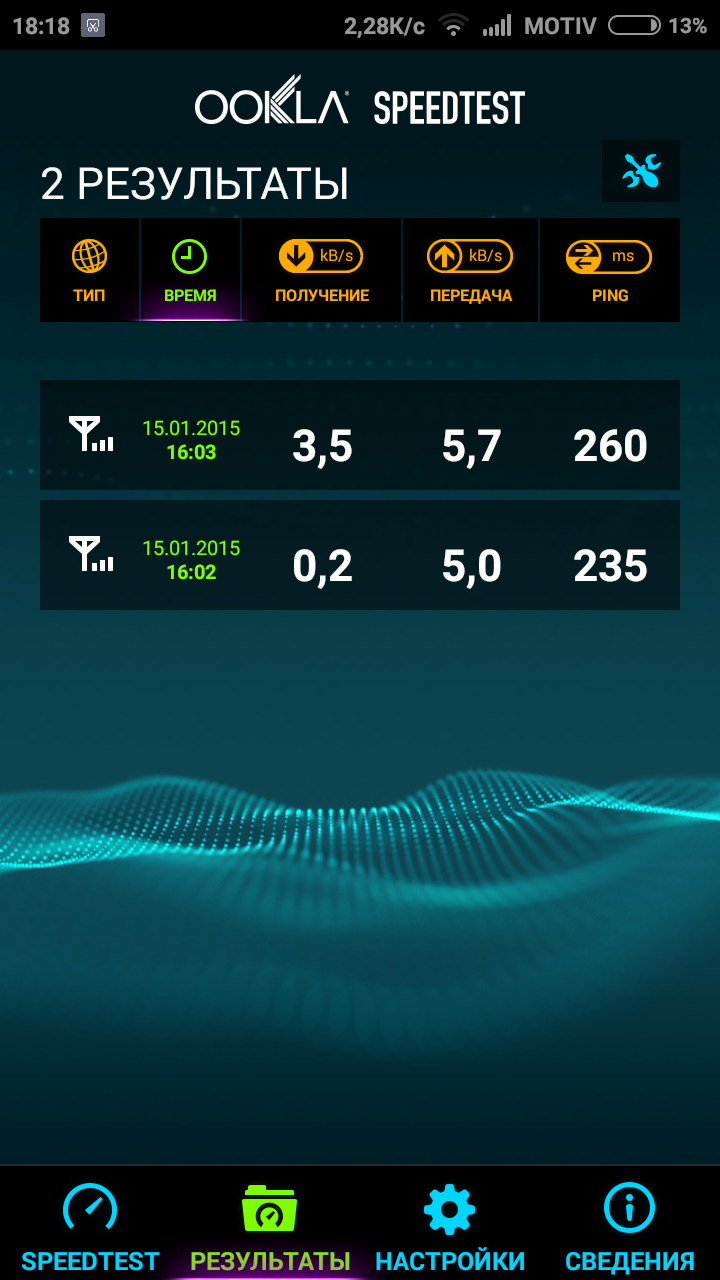Image resolution: width=720 pixels, height=1280 pixels.
Task: Sort results by ПЕРЕДАЧА upload speed
Action: (470, 270)
